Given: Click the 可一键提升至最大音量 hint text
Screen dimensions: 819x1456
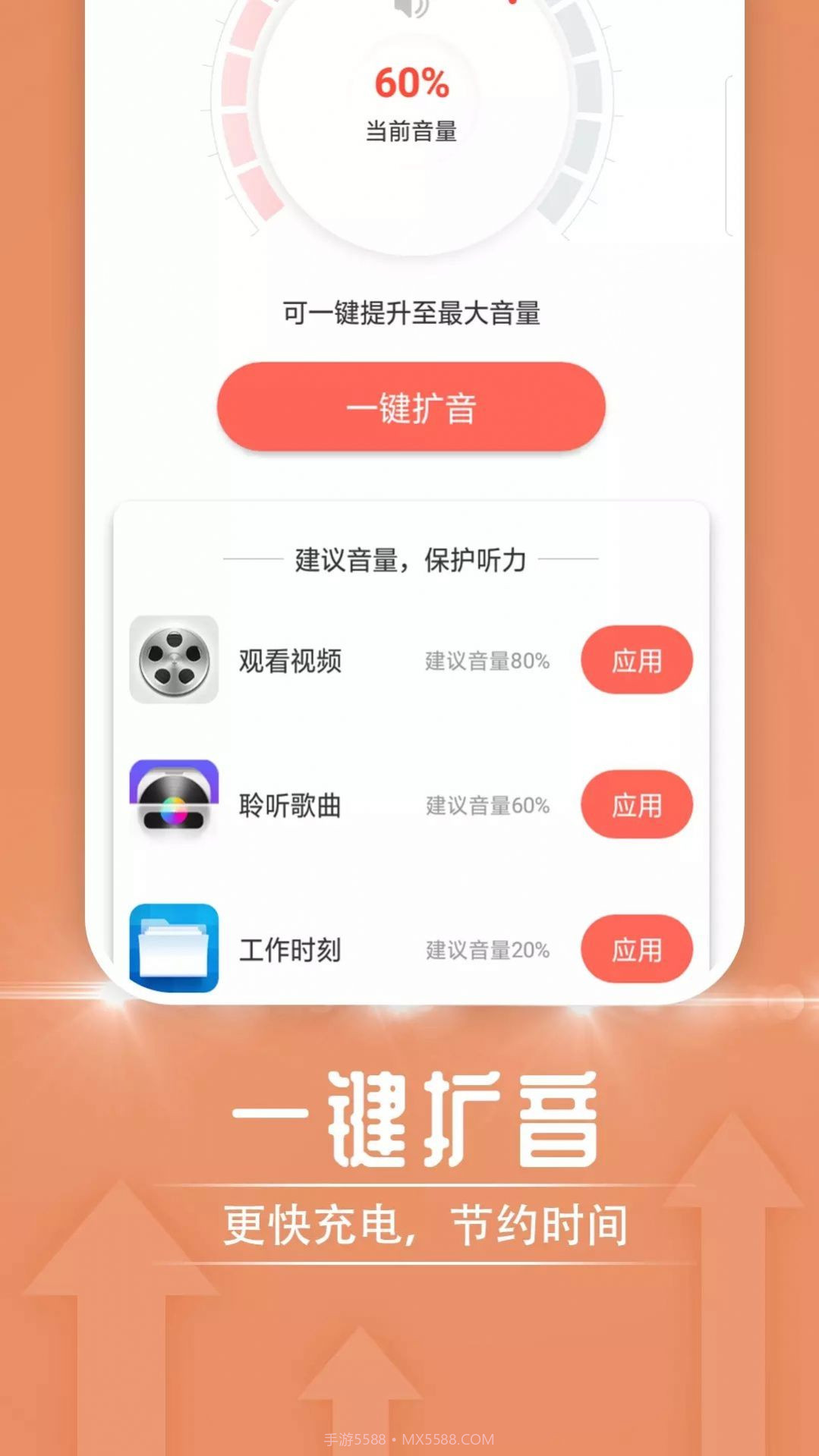Looking at the screenshot, I should 410,312.
